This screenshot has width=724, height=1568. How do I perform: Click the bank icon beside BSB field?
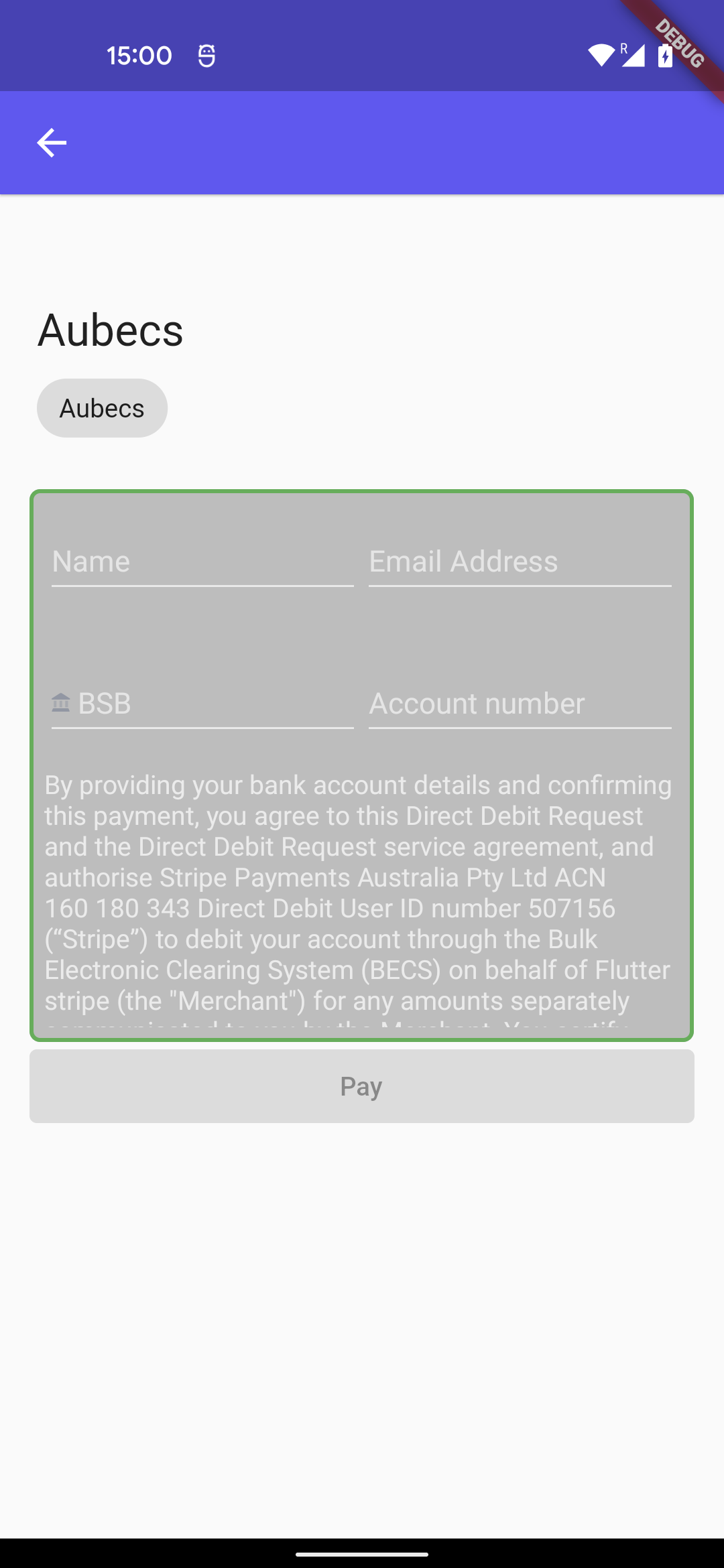click(x=60, y=704)
